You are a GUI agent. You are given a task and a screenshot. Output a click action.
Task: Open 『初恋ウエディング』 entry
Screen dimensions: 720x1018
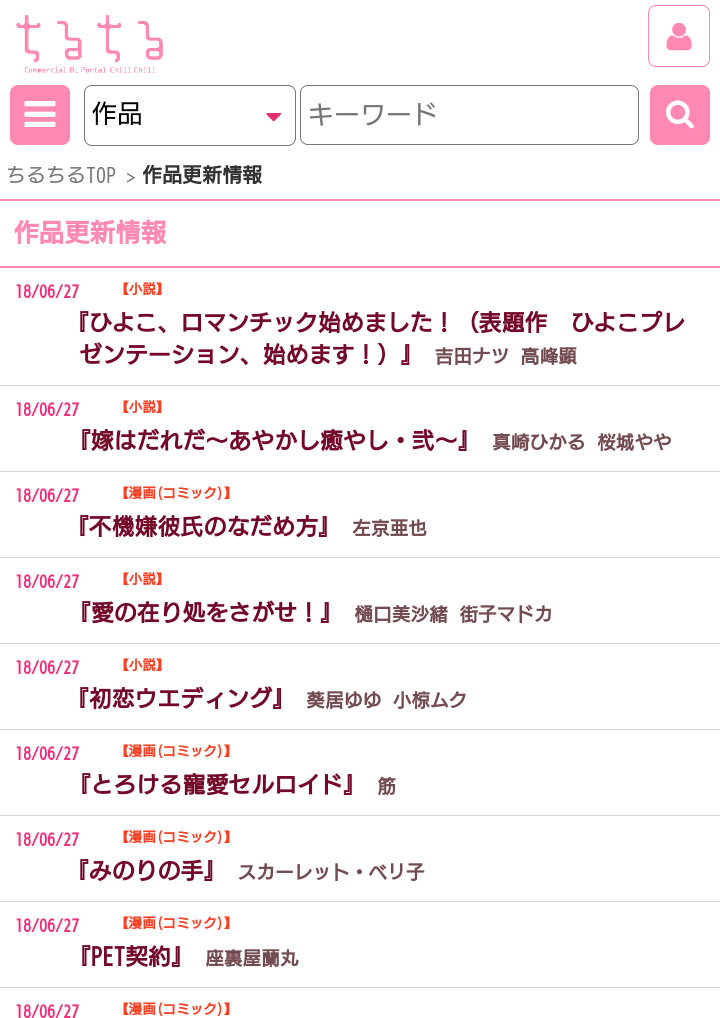pos(182,699)
